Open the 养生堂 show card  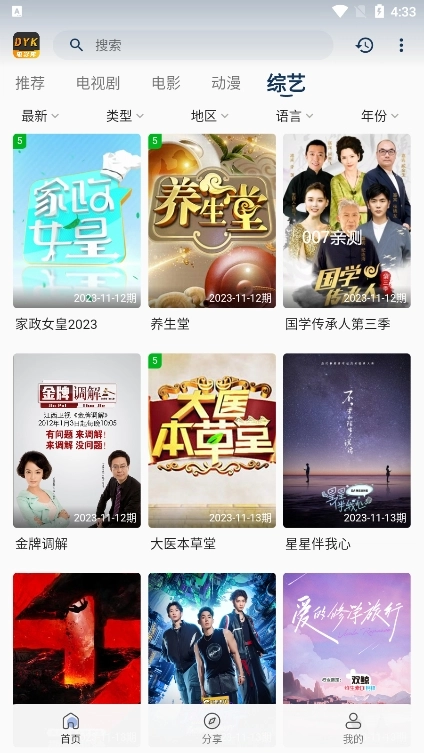click(212, 233)
